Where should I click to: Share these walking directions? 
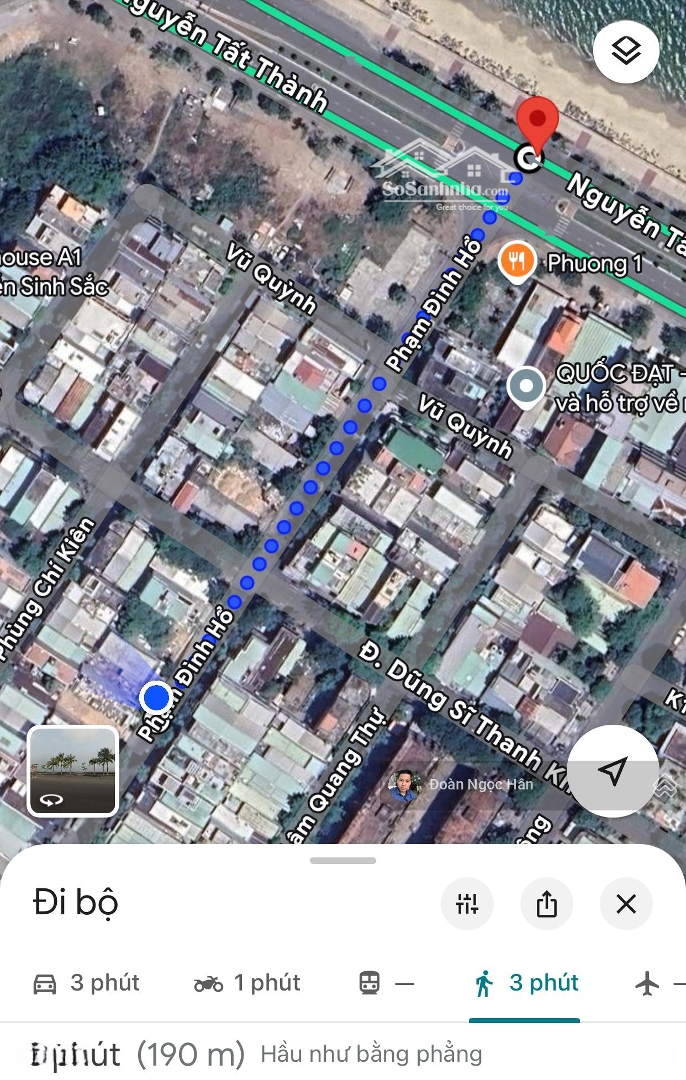546,905
